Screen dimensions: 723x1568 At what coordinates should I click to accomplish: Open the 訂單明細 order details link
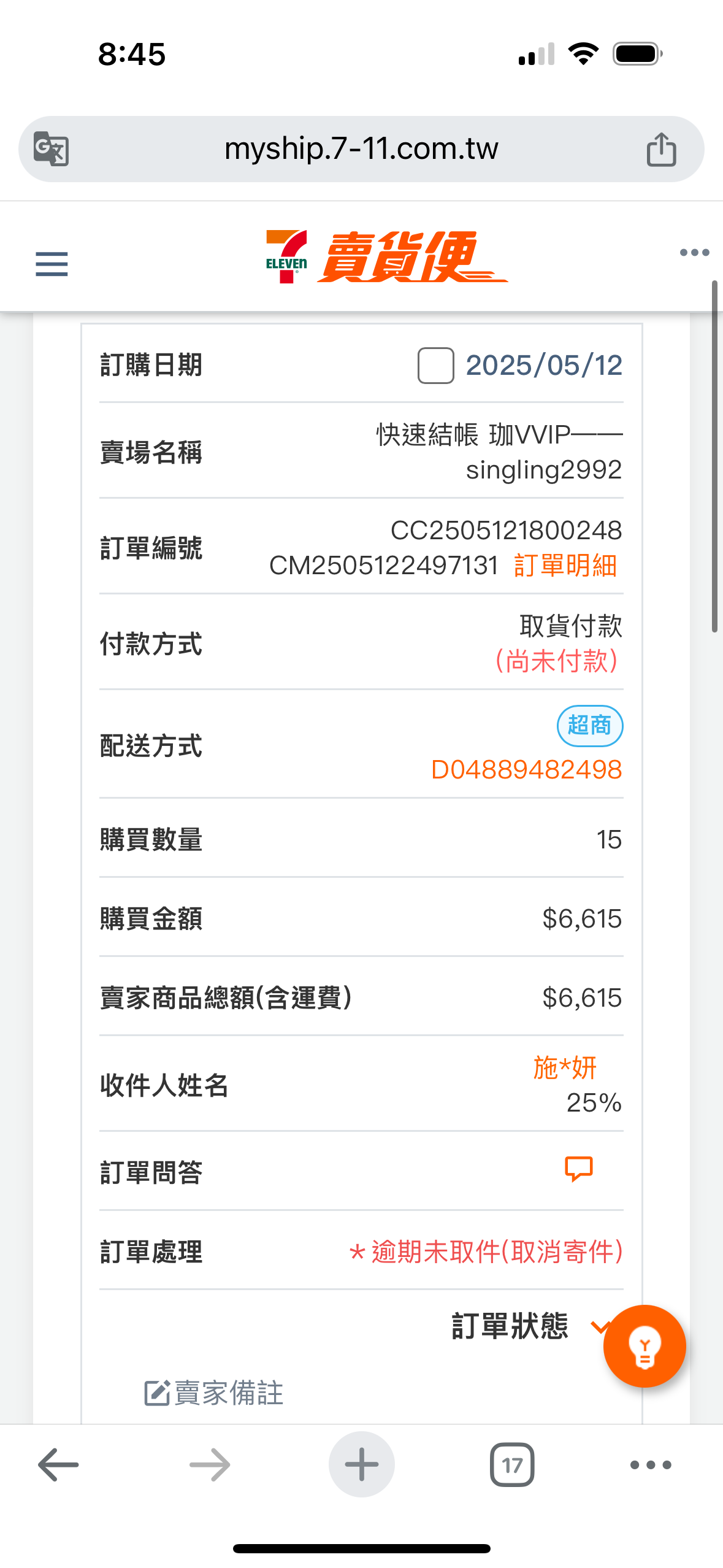565,565
